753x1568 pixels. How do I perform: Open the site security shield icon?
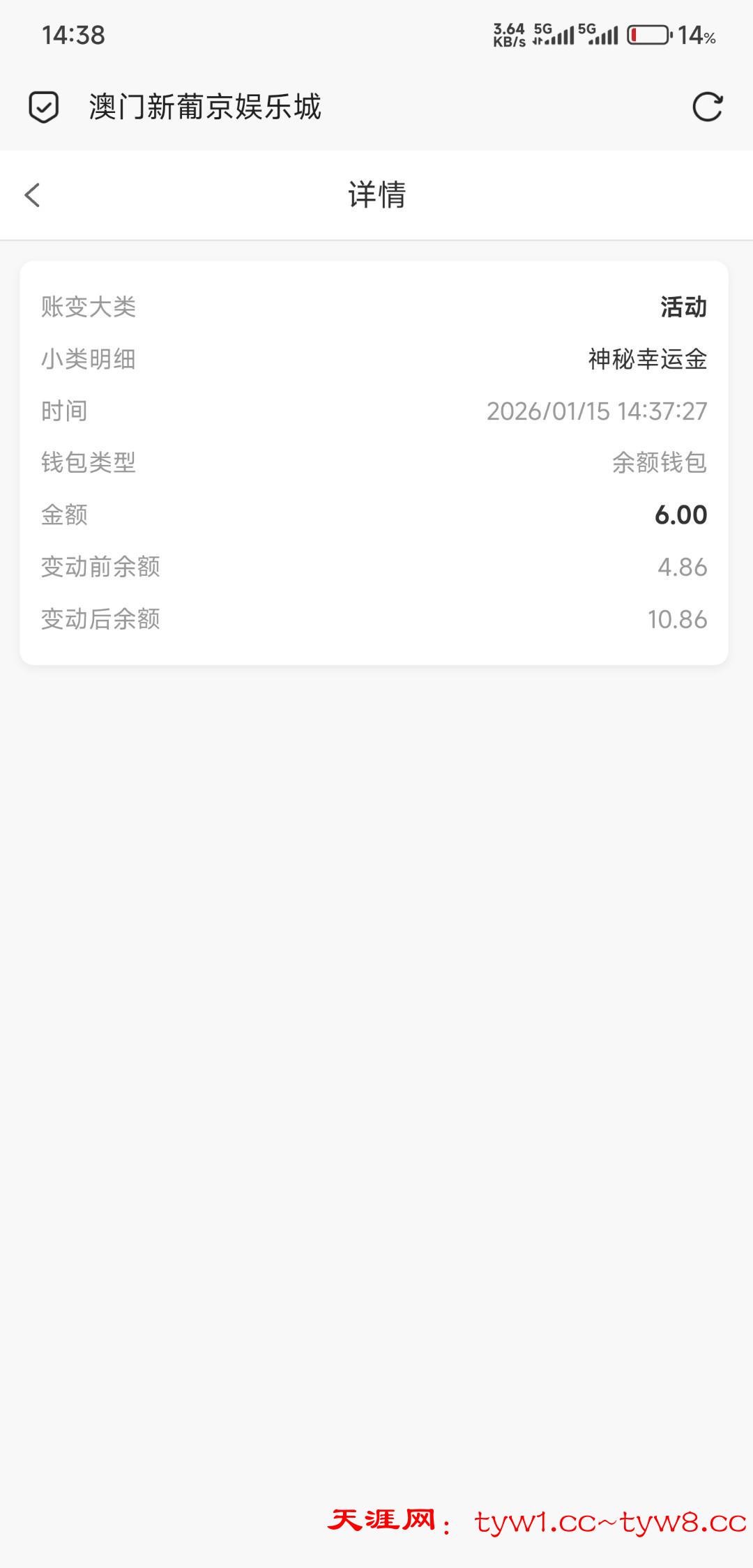pyautogui.click(x=43, y=107)
